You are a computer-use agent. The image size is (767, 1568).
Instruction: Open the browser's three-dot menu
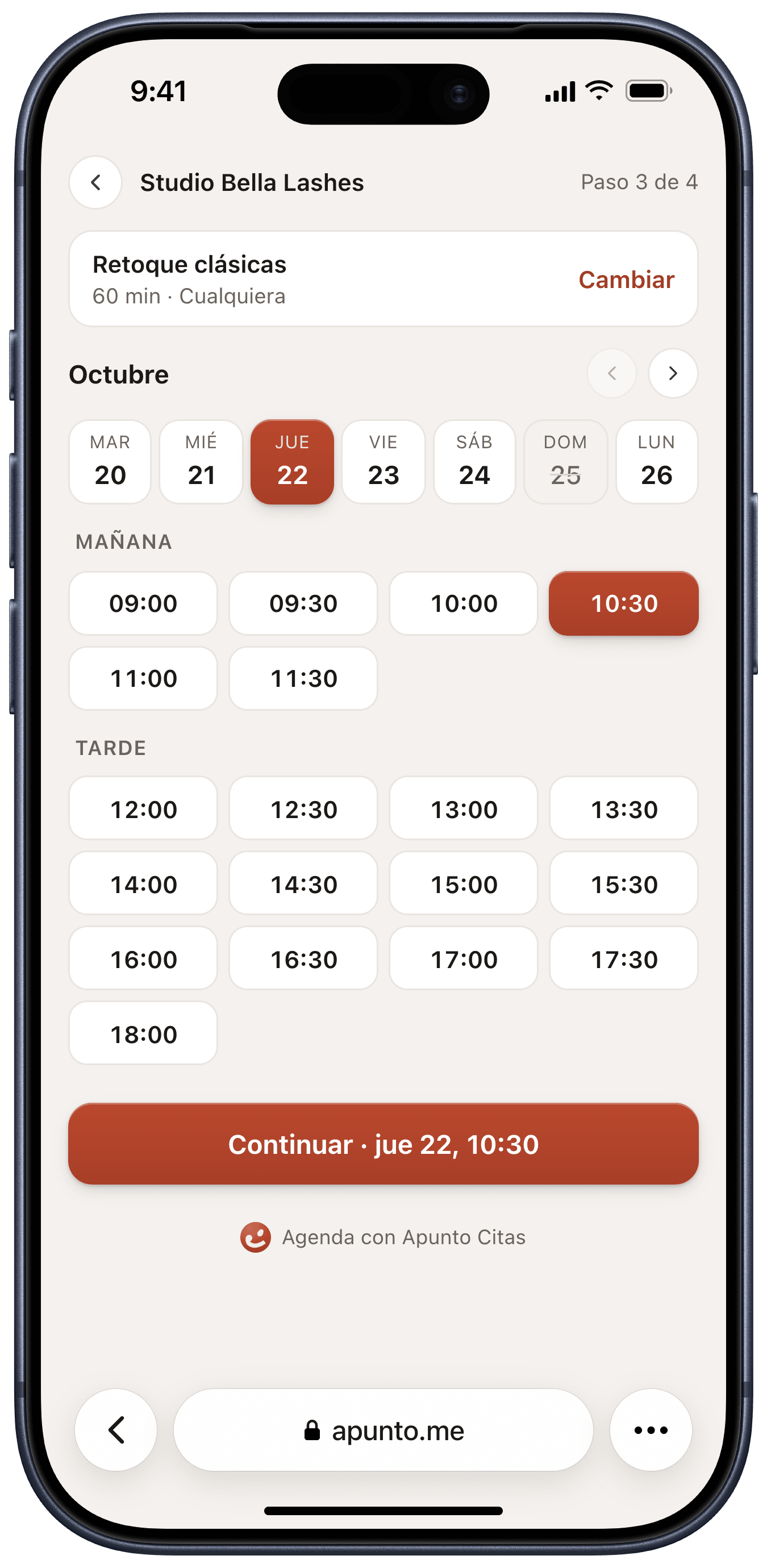coord(651,1431)
